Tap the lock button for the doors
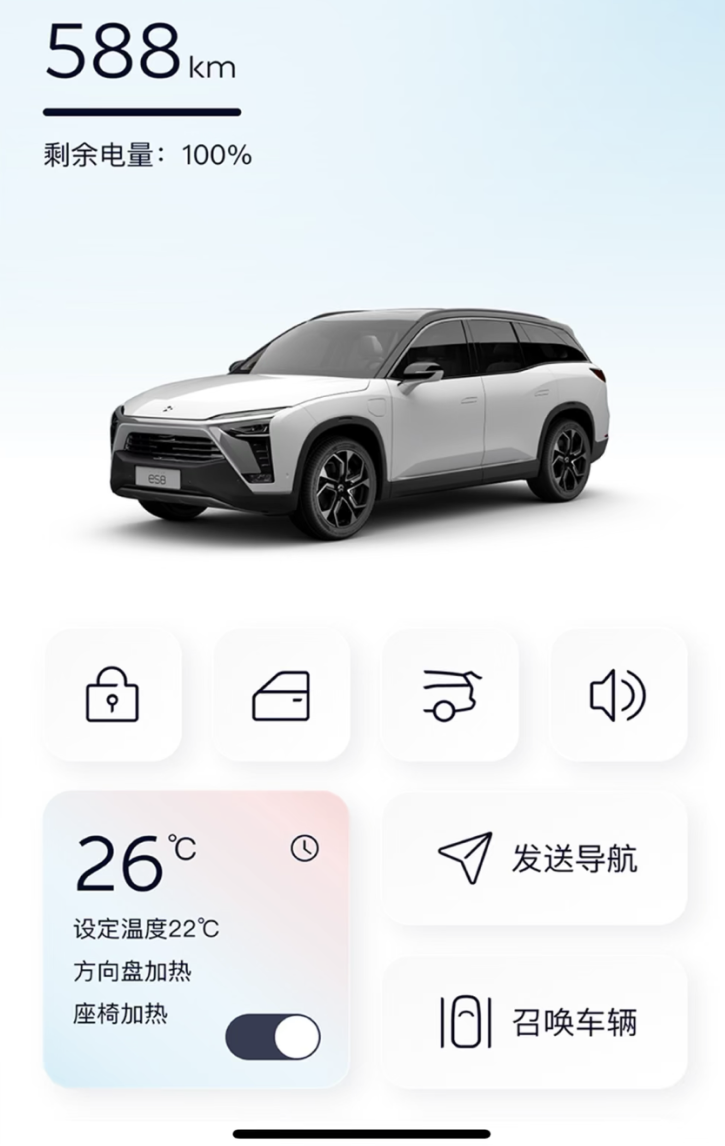725x1146 pixels. click(112, 694)
